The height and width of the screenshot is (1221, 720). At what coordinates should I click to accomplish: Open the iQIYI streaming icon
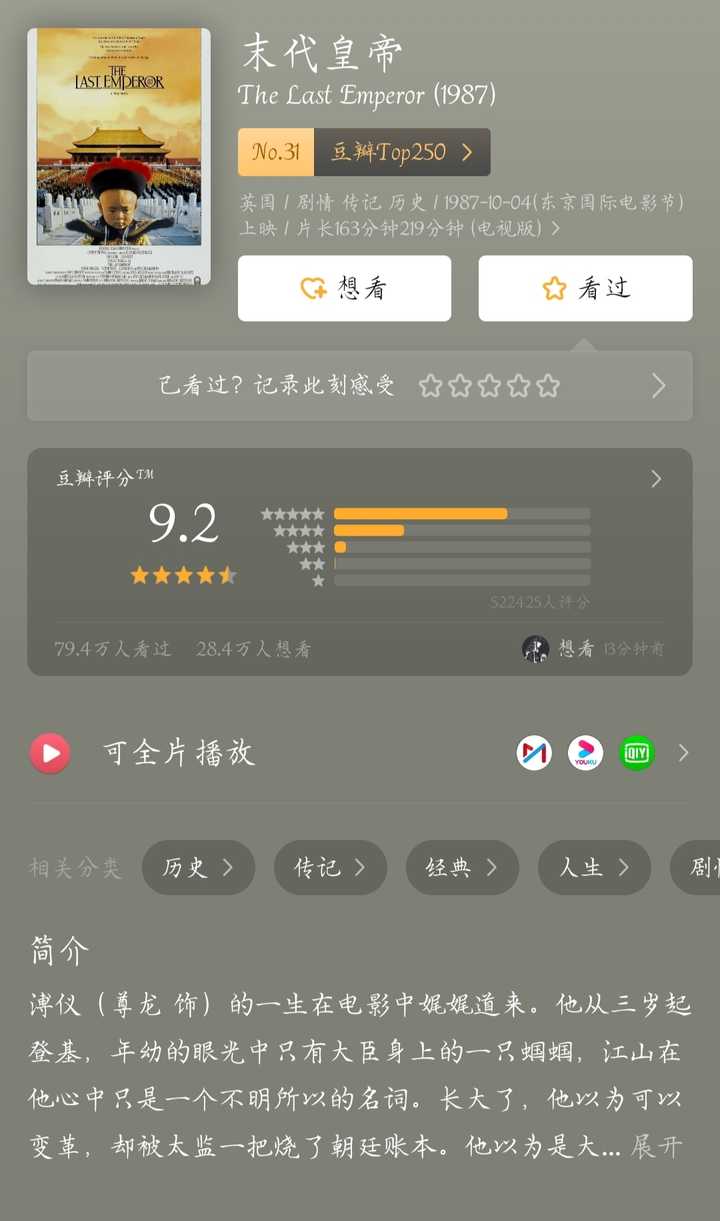636,753
